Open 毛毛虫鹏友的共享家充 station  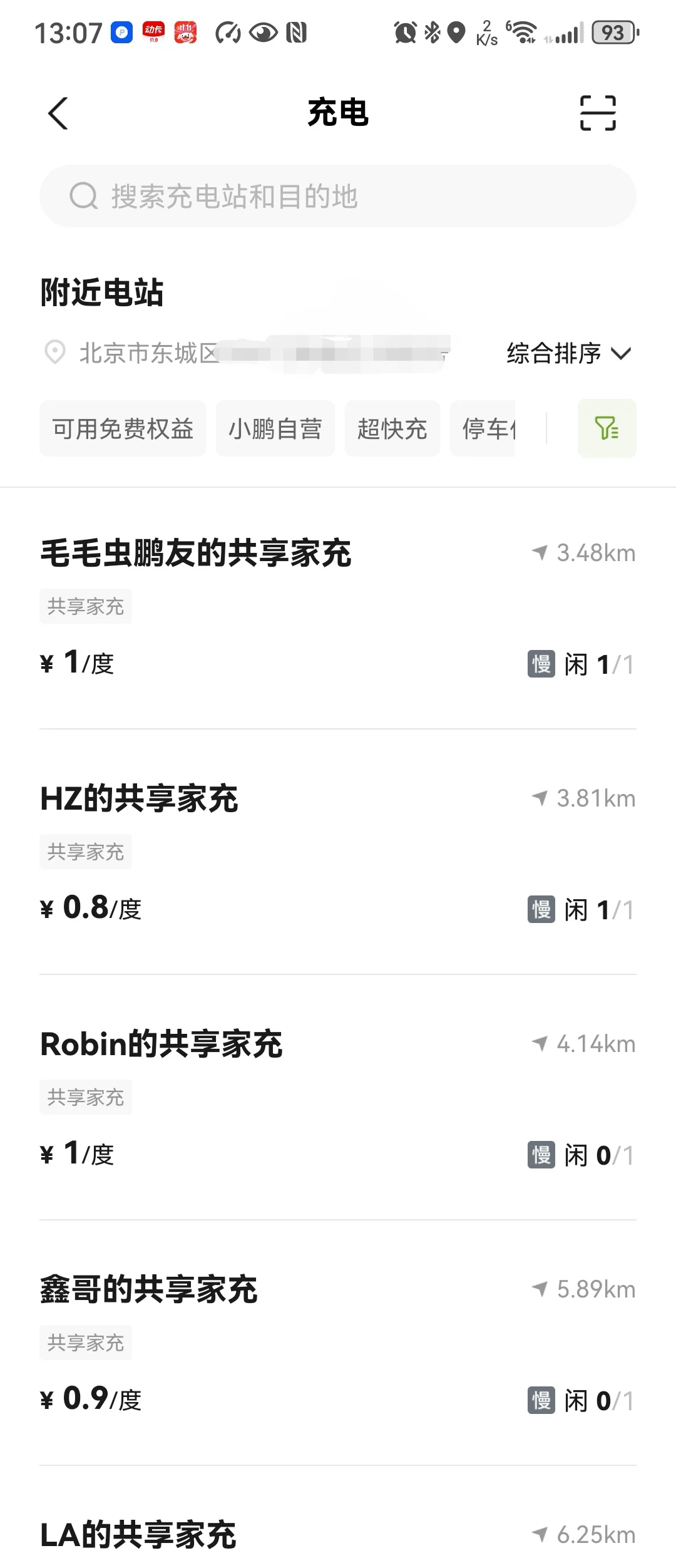(196, 554)
